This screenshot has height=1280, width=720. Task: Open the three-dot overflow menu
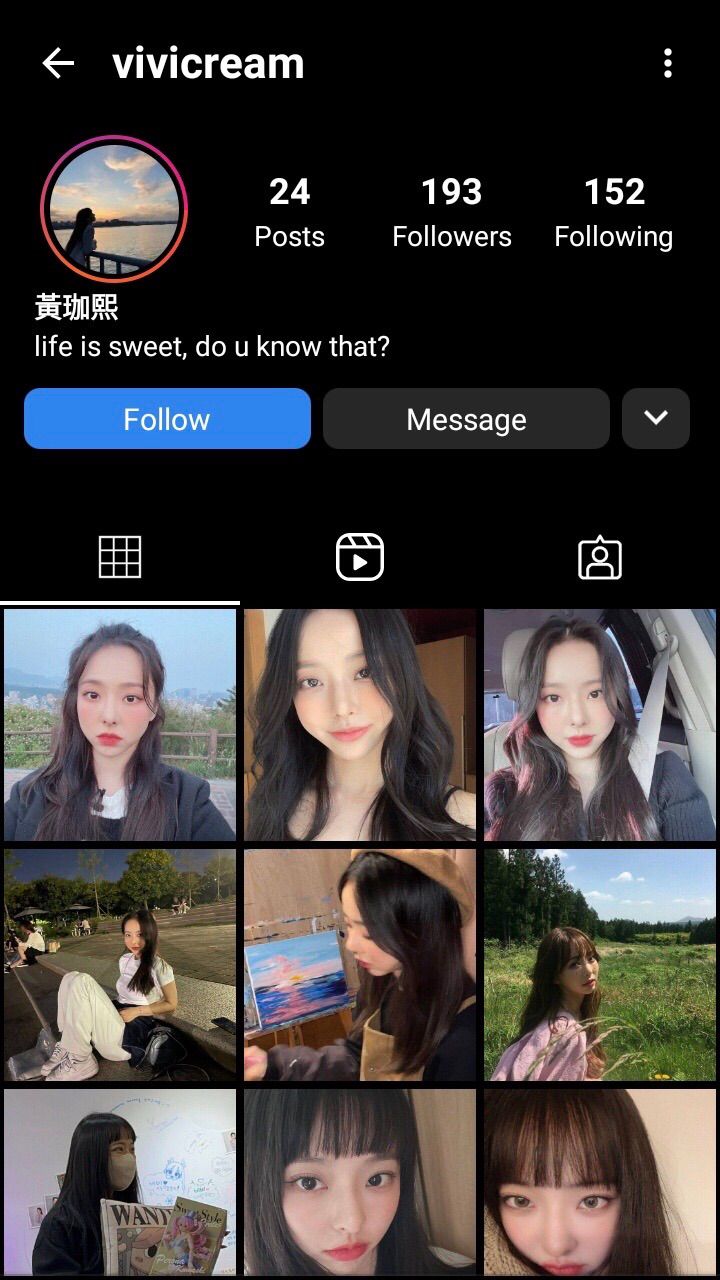click(x=667, y=64)
